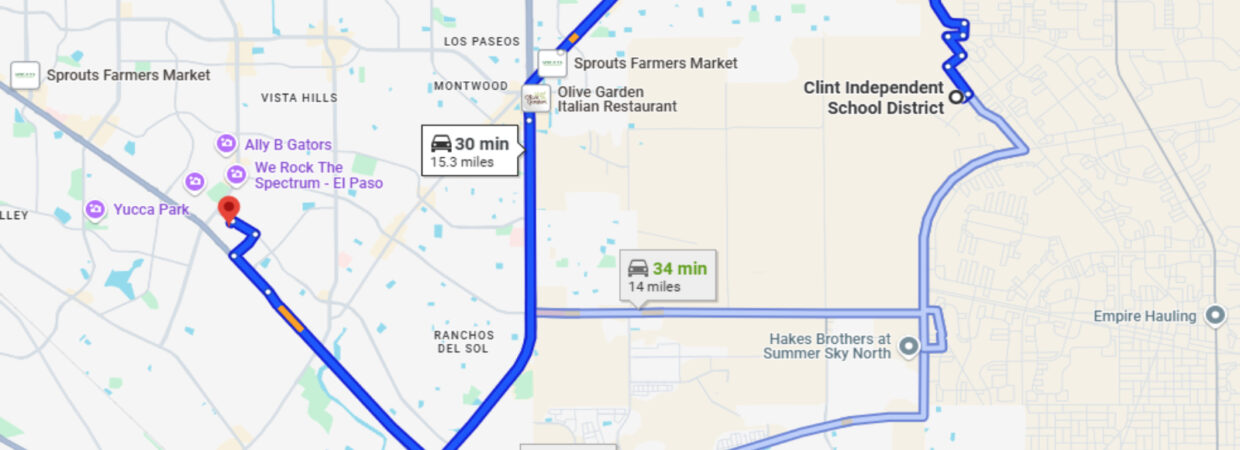Tap the 30 min route label
This screenshot has width=1240, height=450.
(470, 150)
